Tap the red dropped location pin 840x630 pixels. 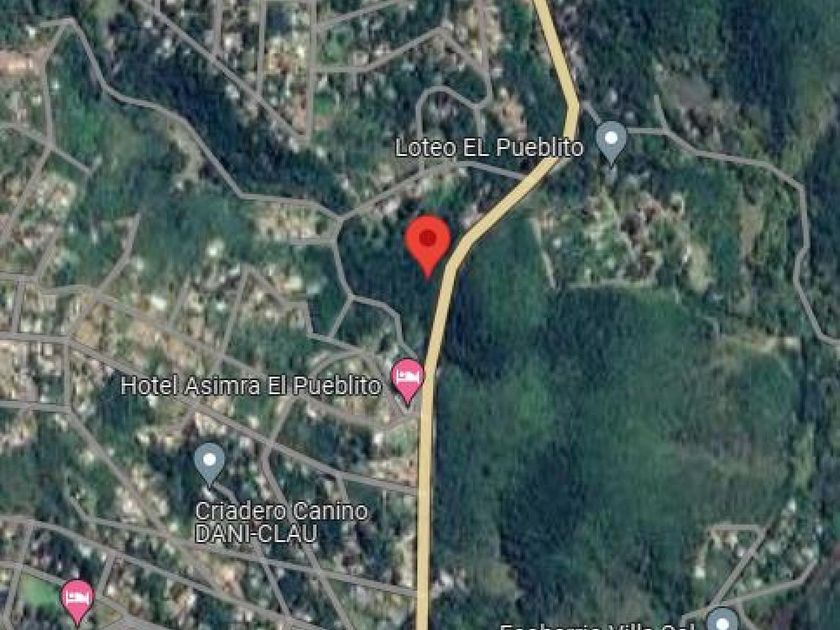pos(428,241)
